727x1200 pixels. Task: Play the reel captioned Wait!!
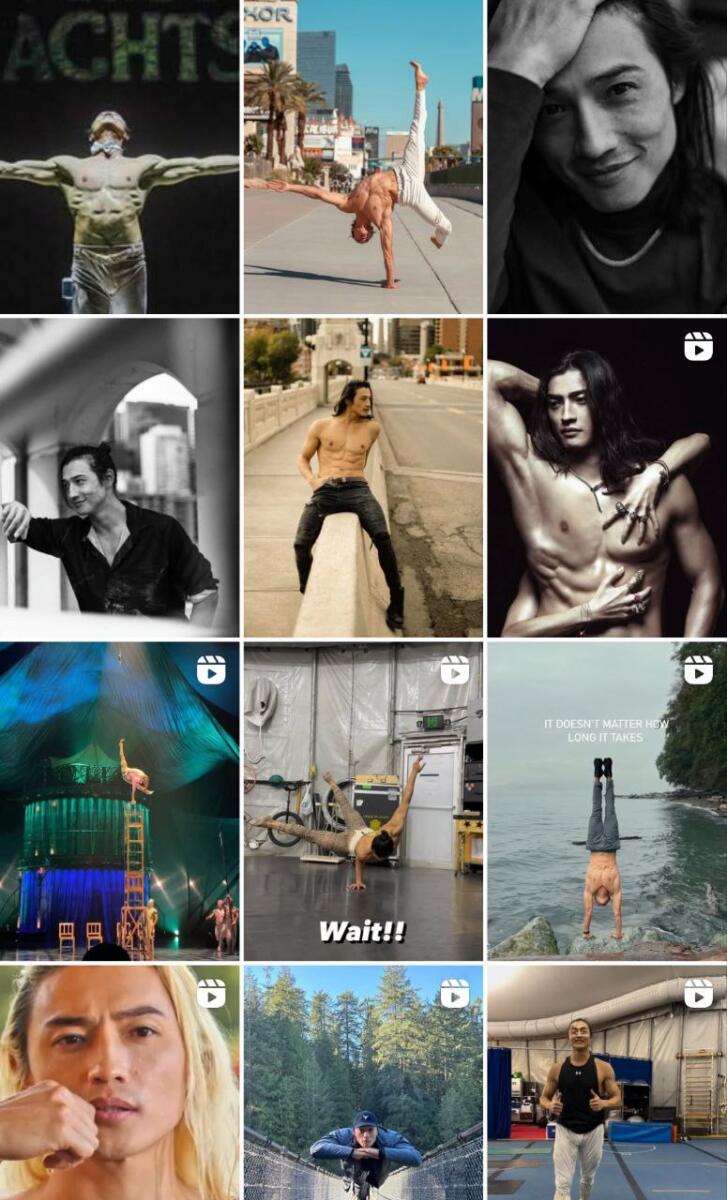point(363,800)
